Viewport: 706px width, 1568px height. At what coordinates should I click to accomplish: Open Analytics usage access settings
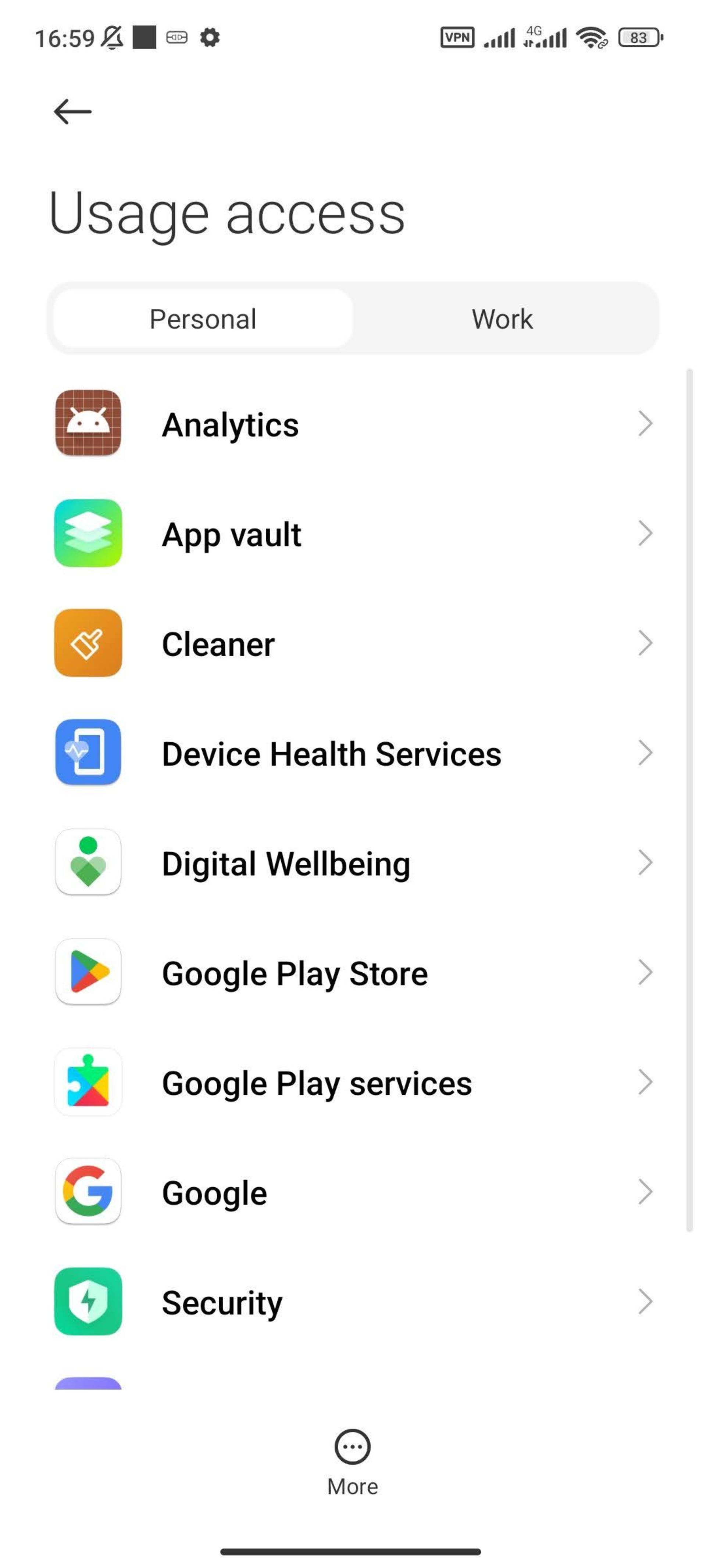coord(353,424)
